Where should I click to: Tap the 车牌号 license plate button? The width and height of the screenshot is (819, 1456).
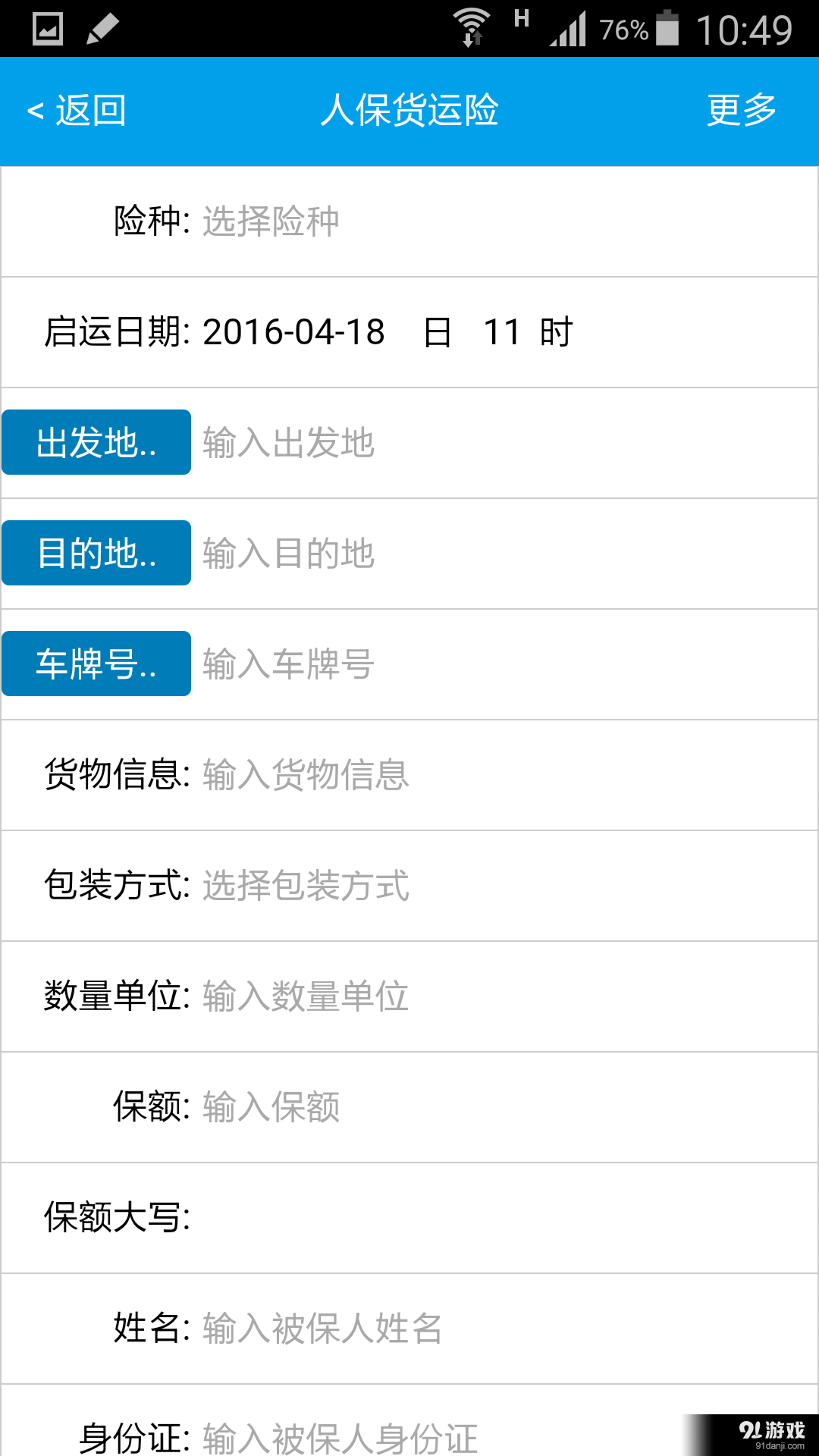(96, 664)
